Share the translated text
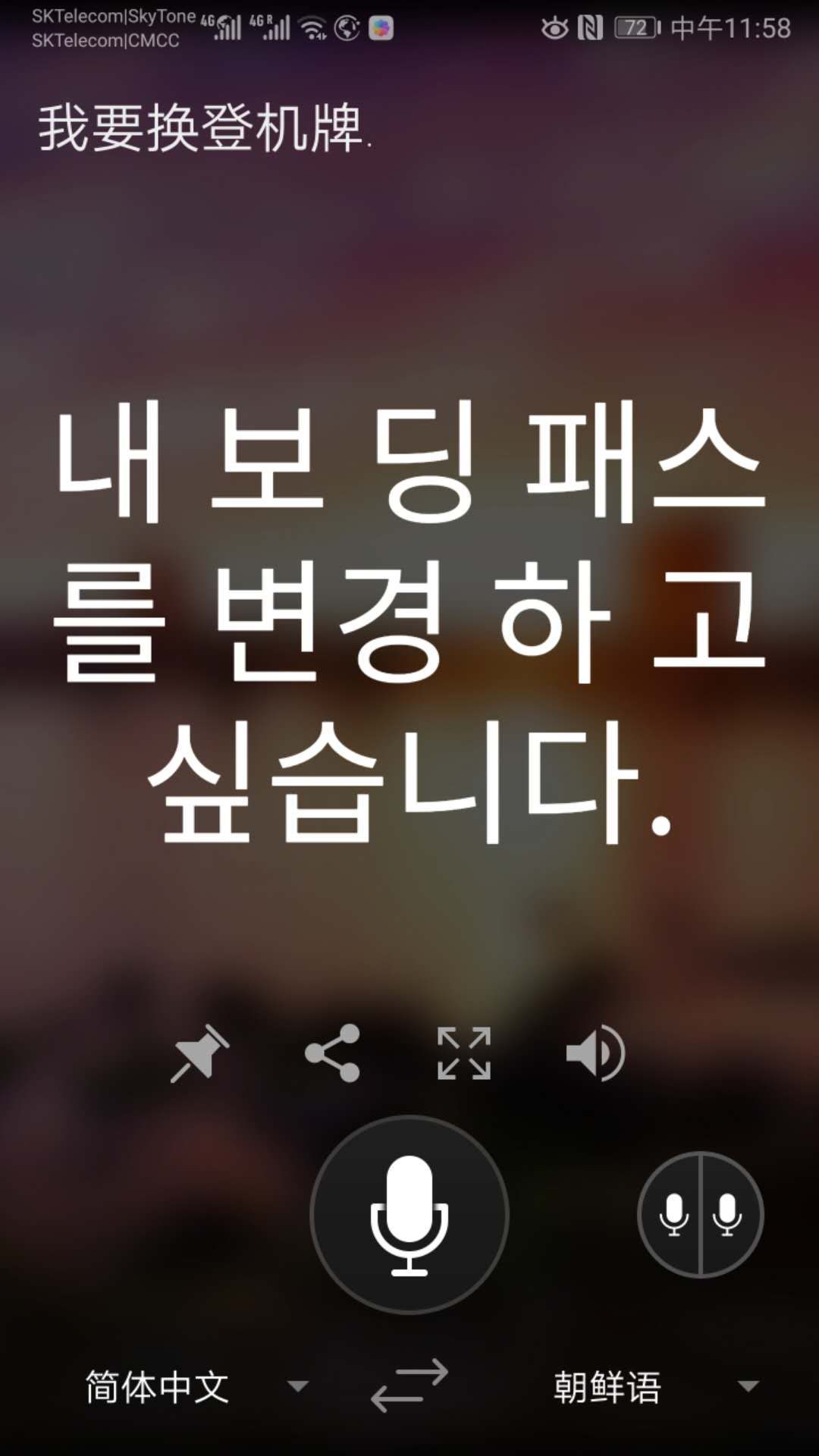Image resolution: width=819 pixels, height=1456 pixels. point(332,1053)
